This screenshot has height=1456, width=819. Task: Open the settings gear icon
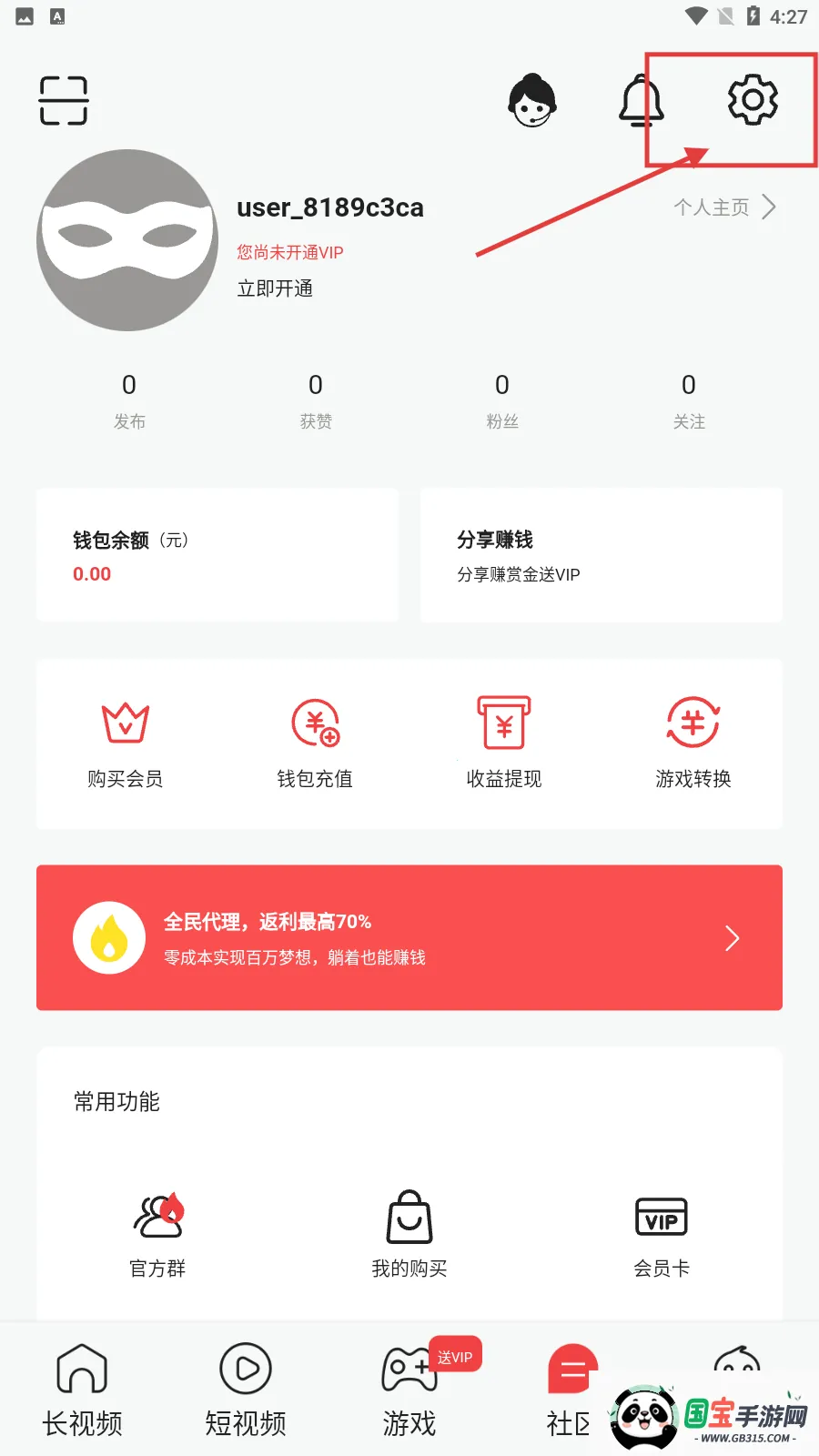tap(753, 99)
